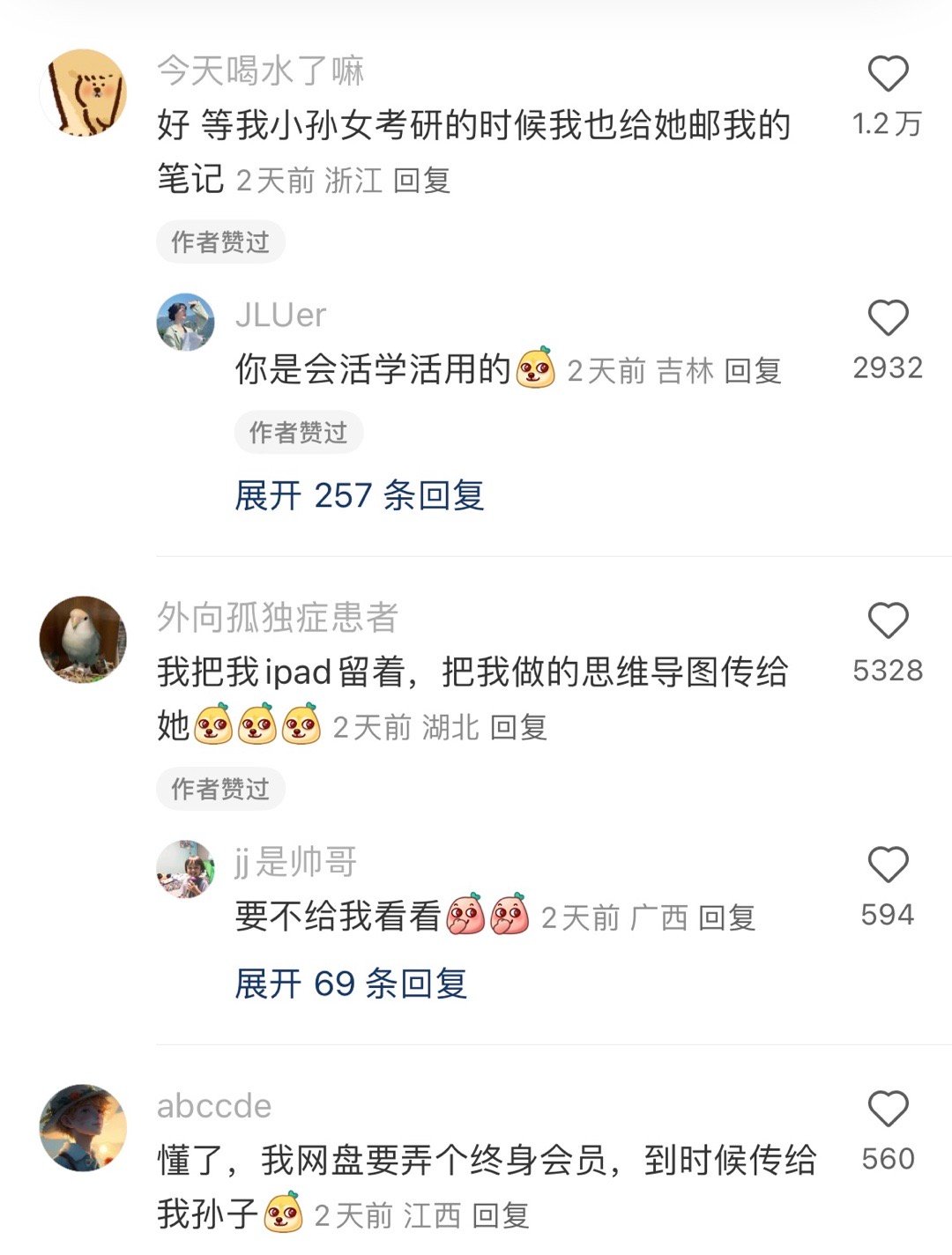Reply to jj是帅哥's comment
Image resolution: width=952 pixels, height=1255 pixels.
(x=727, y=918)
